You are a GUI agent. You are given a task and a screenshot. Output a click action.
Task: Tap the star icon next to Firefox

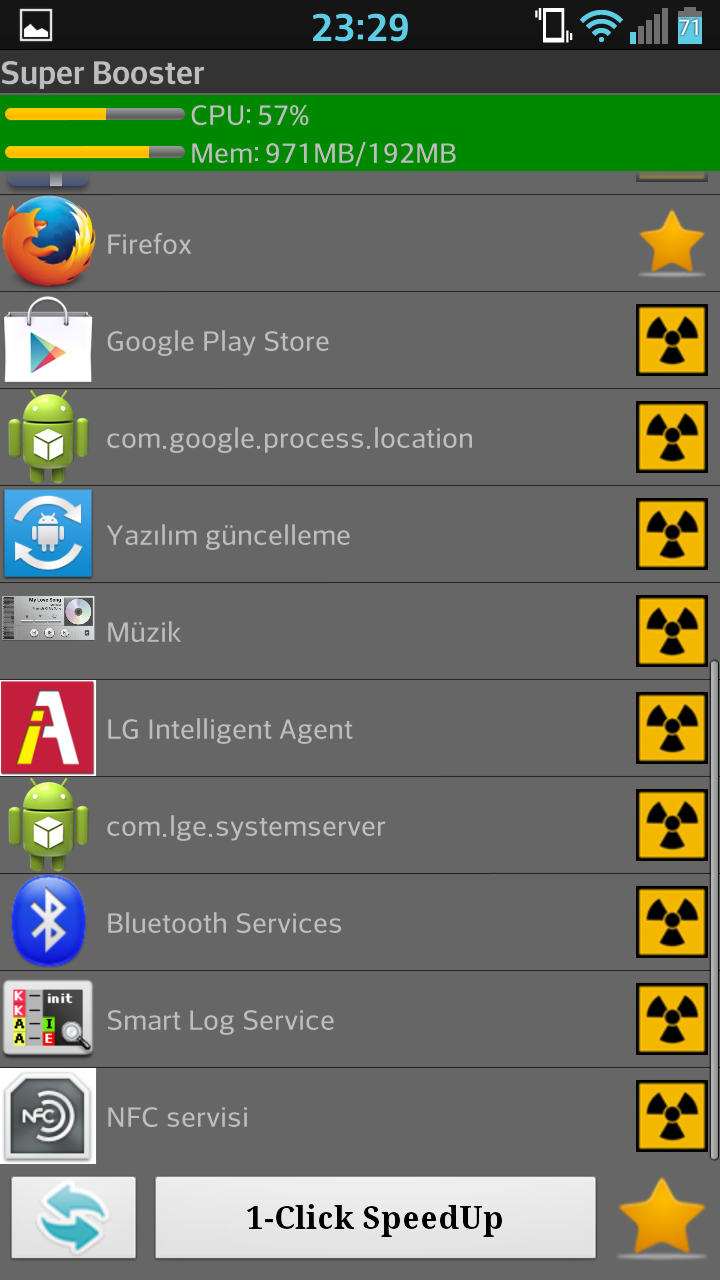[x=672, y=243]
